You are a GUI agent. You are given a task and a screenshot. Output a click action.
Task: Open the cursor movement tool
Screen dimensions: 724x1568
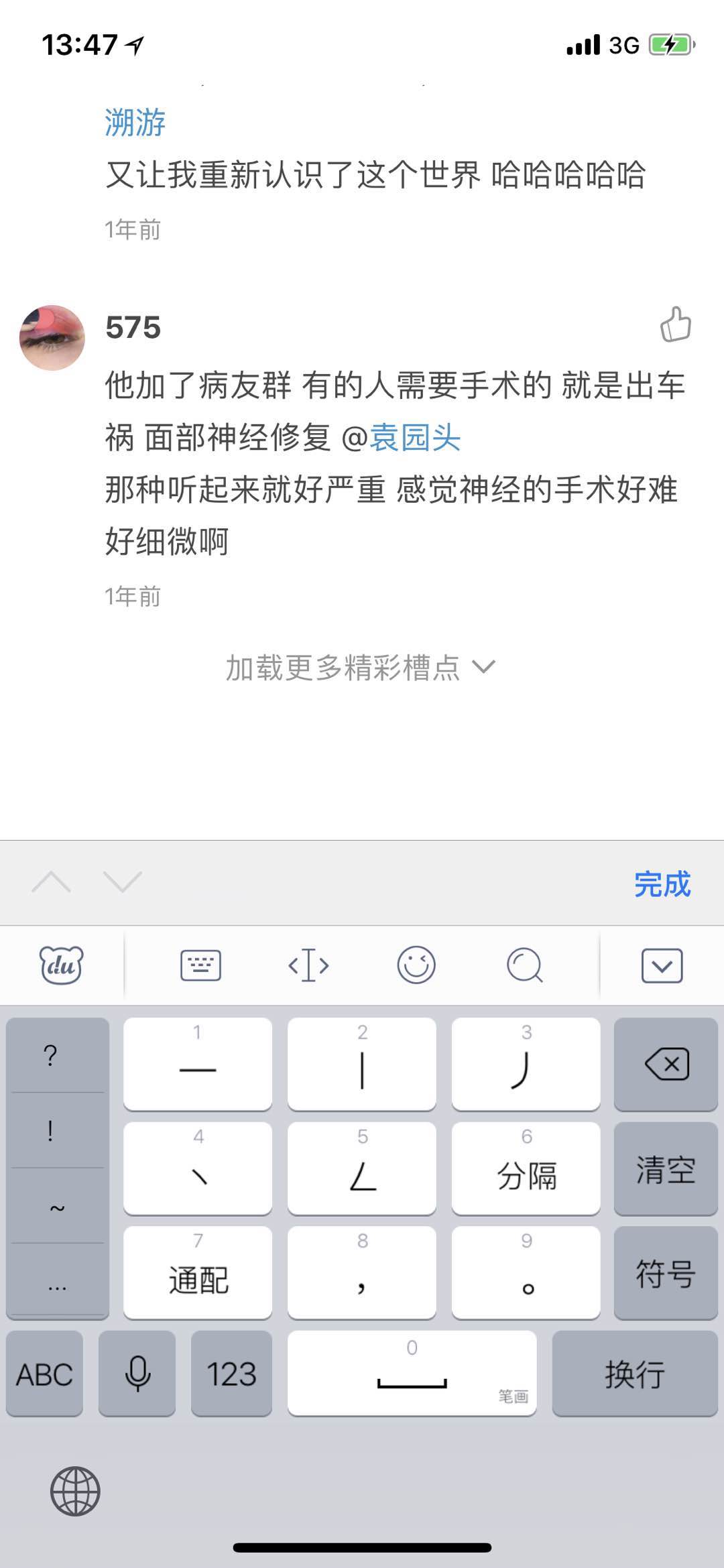(x=308, y=965)
